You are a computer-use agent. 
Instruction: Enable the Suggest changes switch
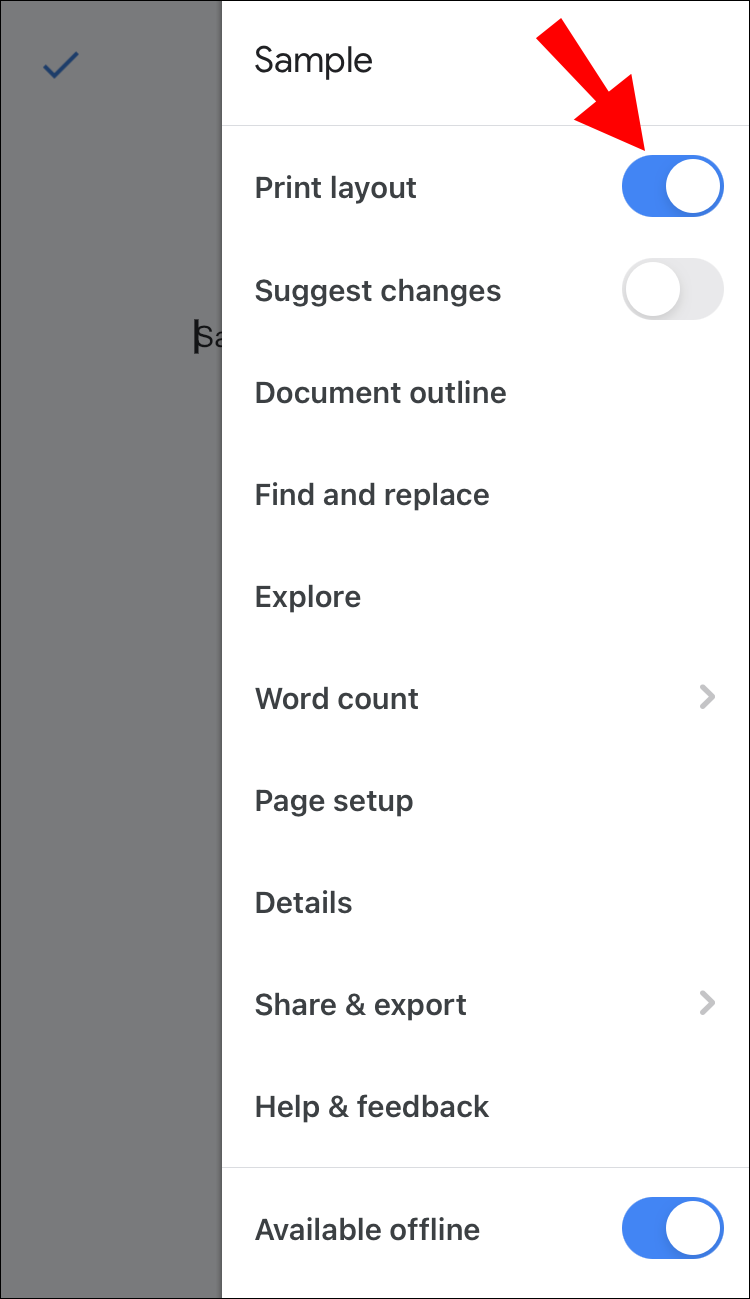pyautogui.click(x=672, y=290)
